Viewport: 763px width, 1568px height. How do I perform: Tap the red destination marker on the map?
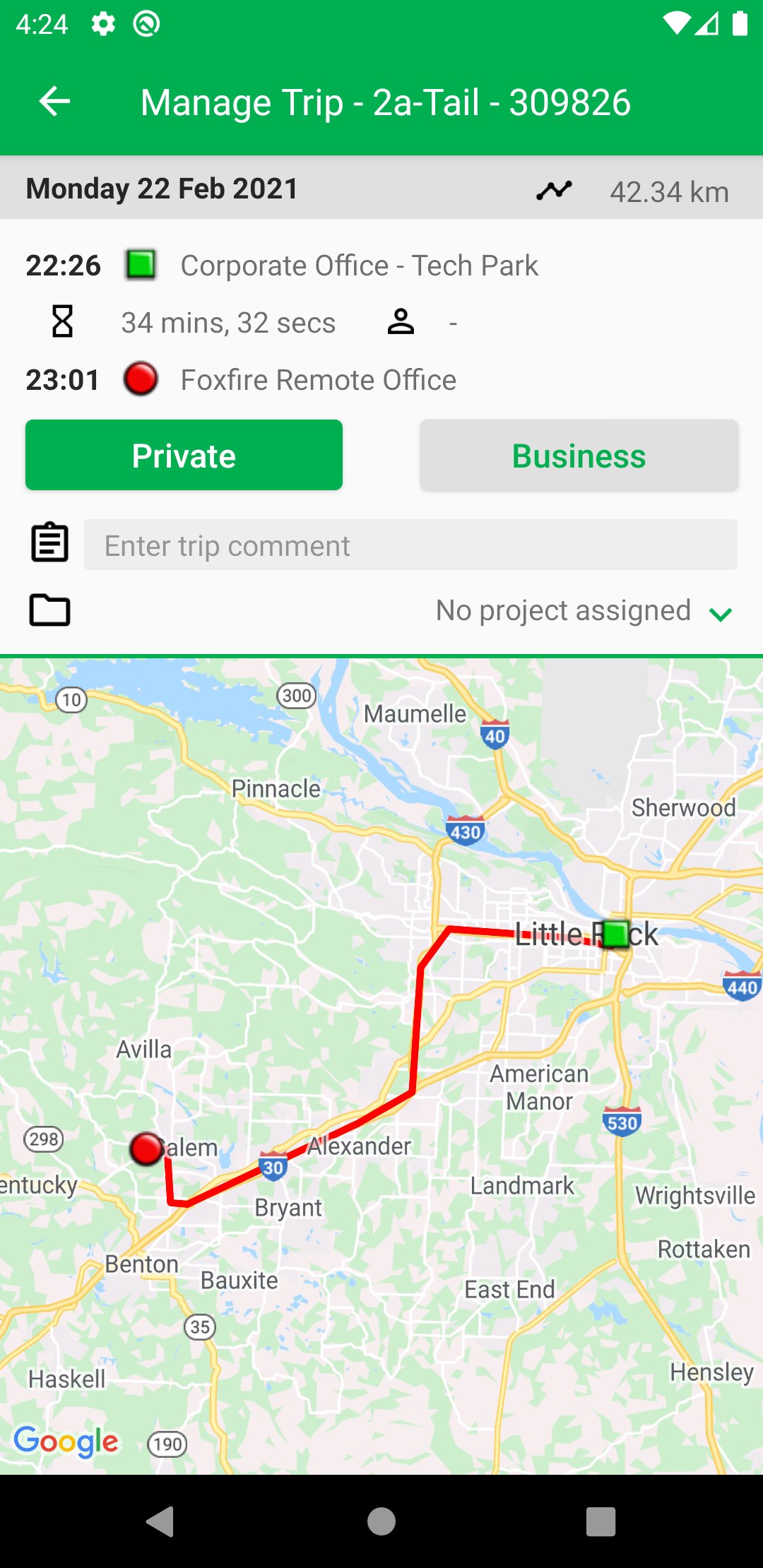tap(147, 1148)
